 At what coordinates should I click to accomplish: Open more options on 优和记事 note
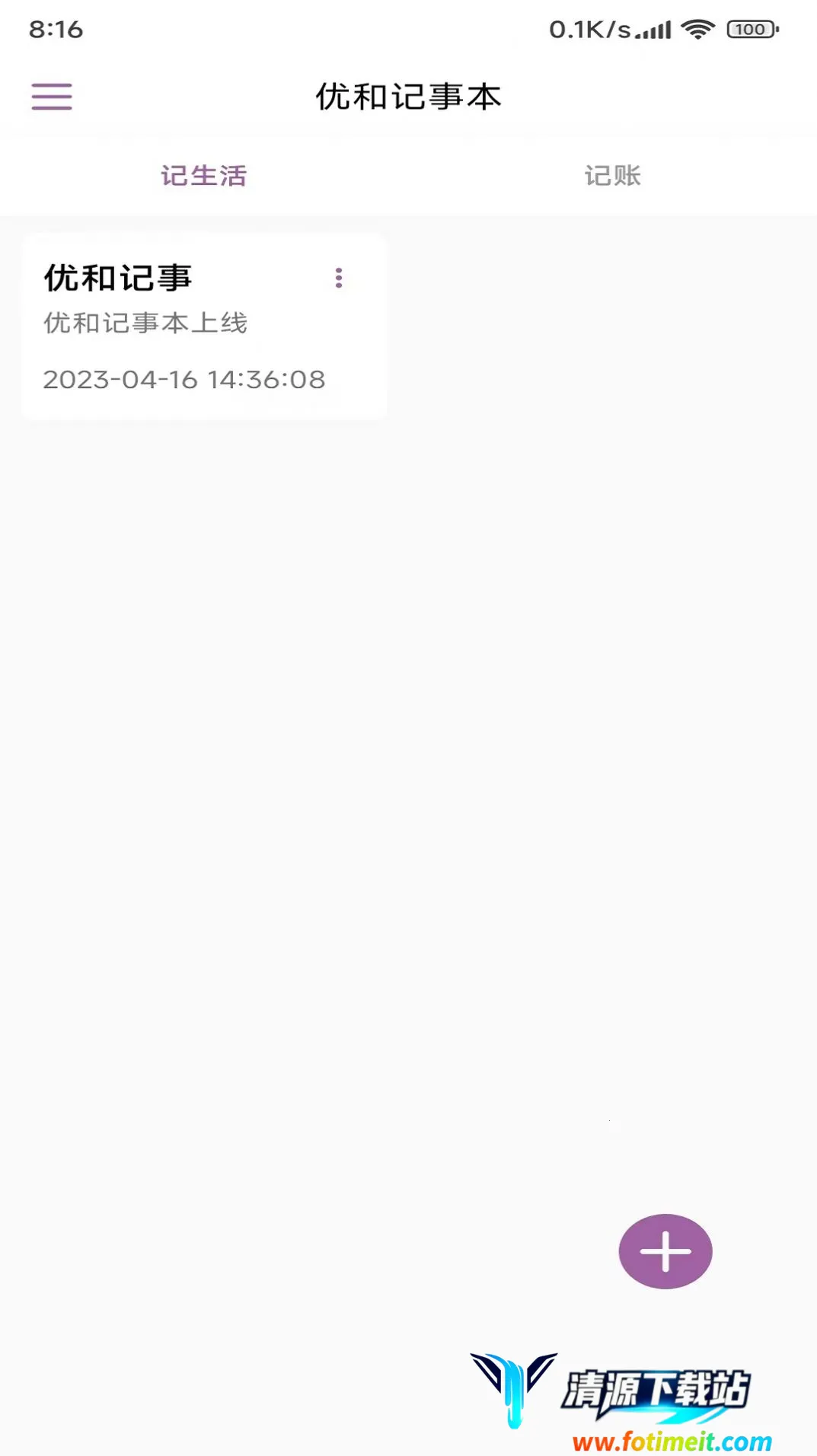pyautogui.click(x=339, y=278)
